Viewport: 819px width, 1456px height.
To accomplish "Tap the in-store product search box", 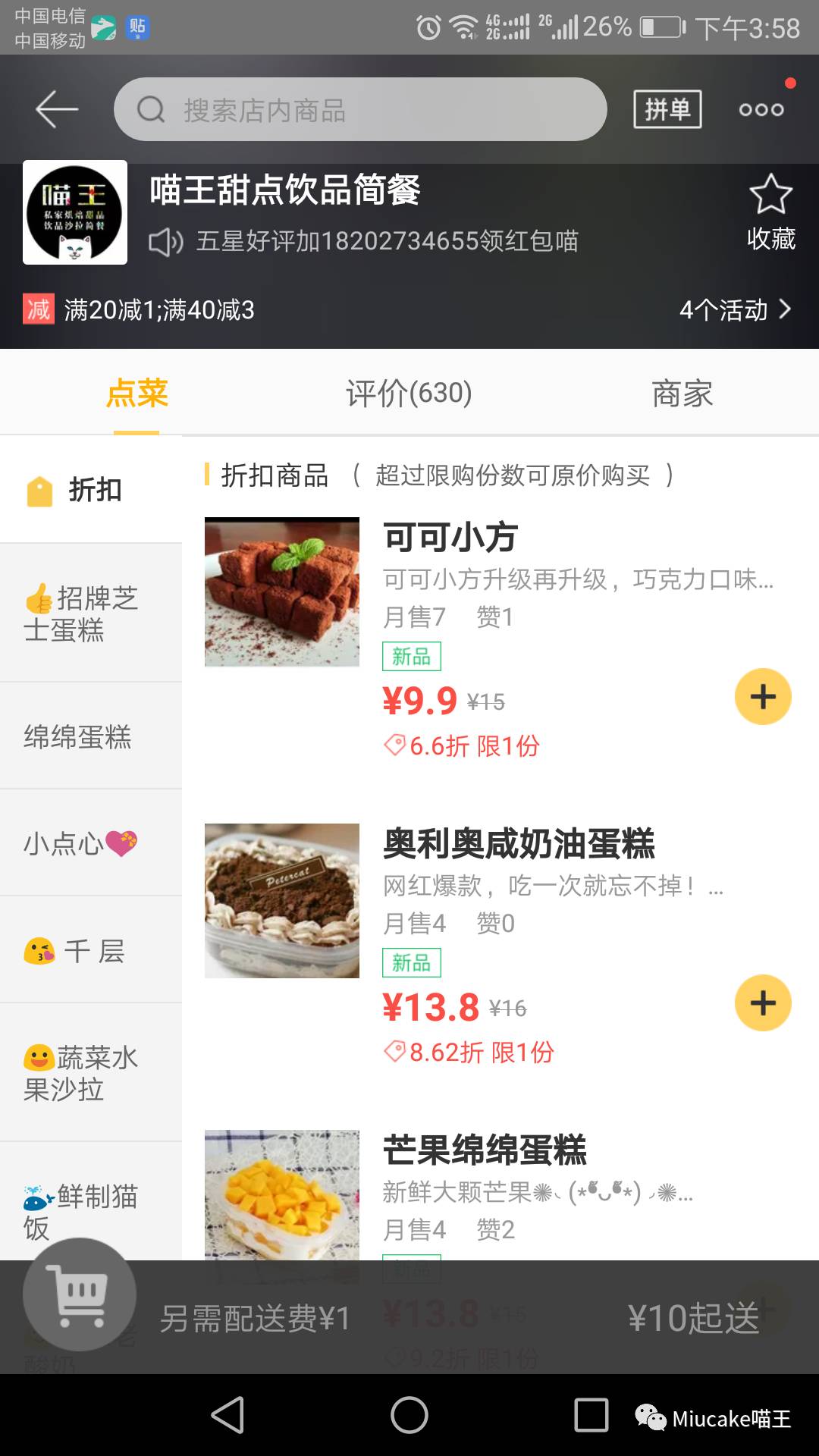I will click(360, 109).
